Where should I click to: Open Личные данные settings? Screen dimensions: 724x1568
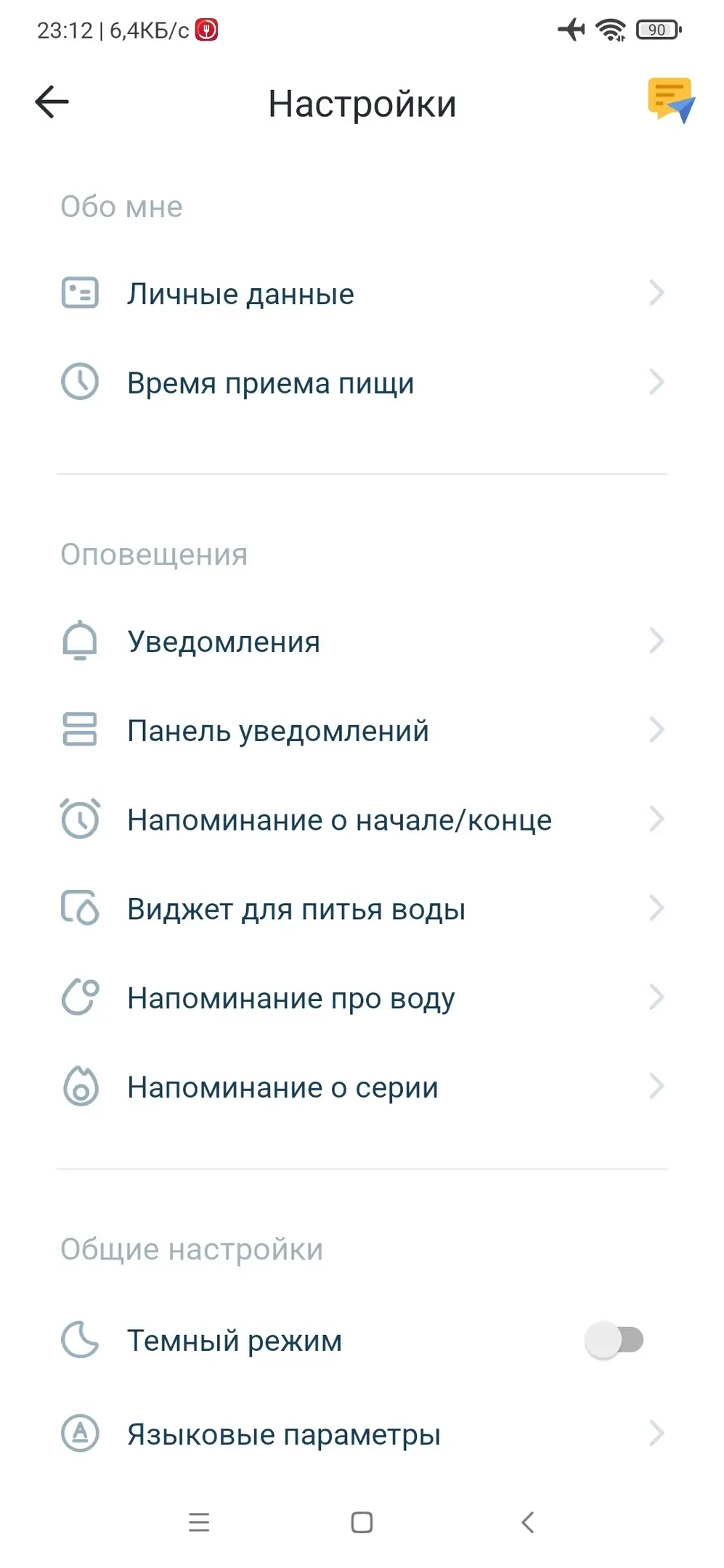point(362,293)
